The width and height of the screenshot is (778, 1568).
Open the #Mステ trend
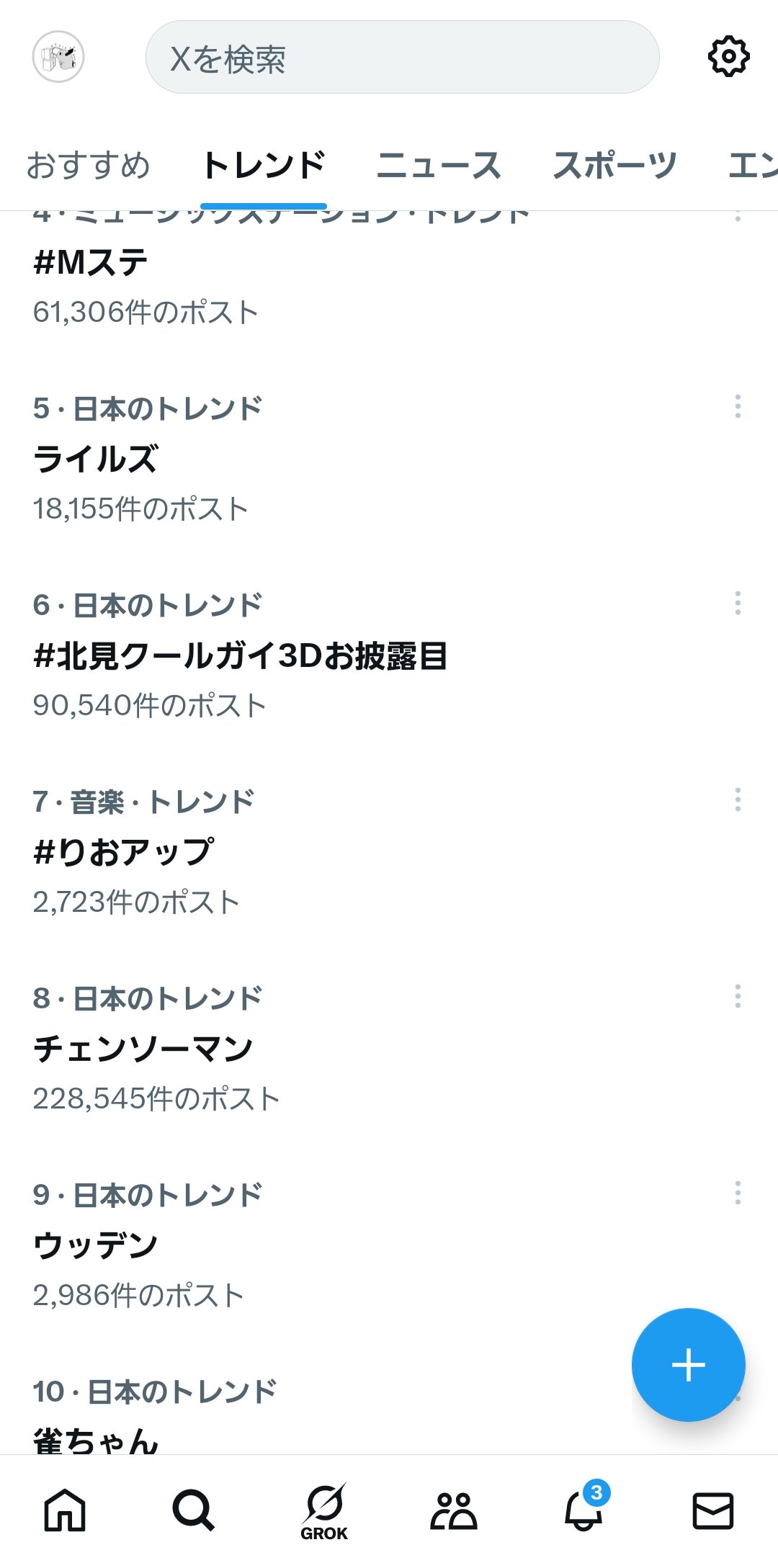(91, 263)
